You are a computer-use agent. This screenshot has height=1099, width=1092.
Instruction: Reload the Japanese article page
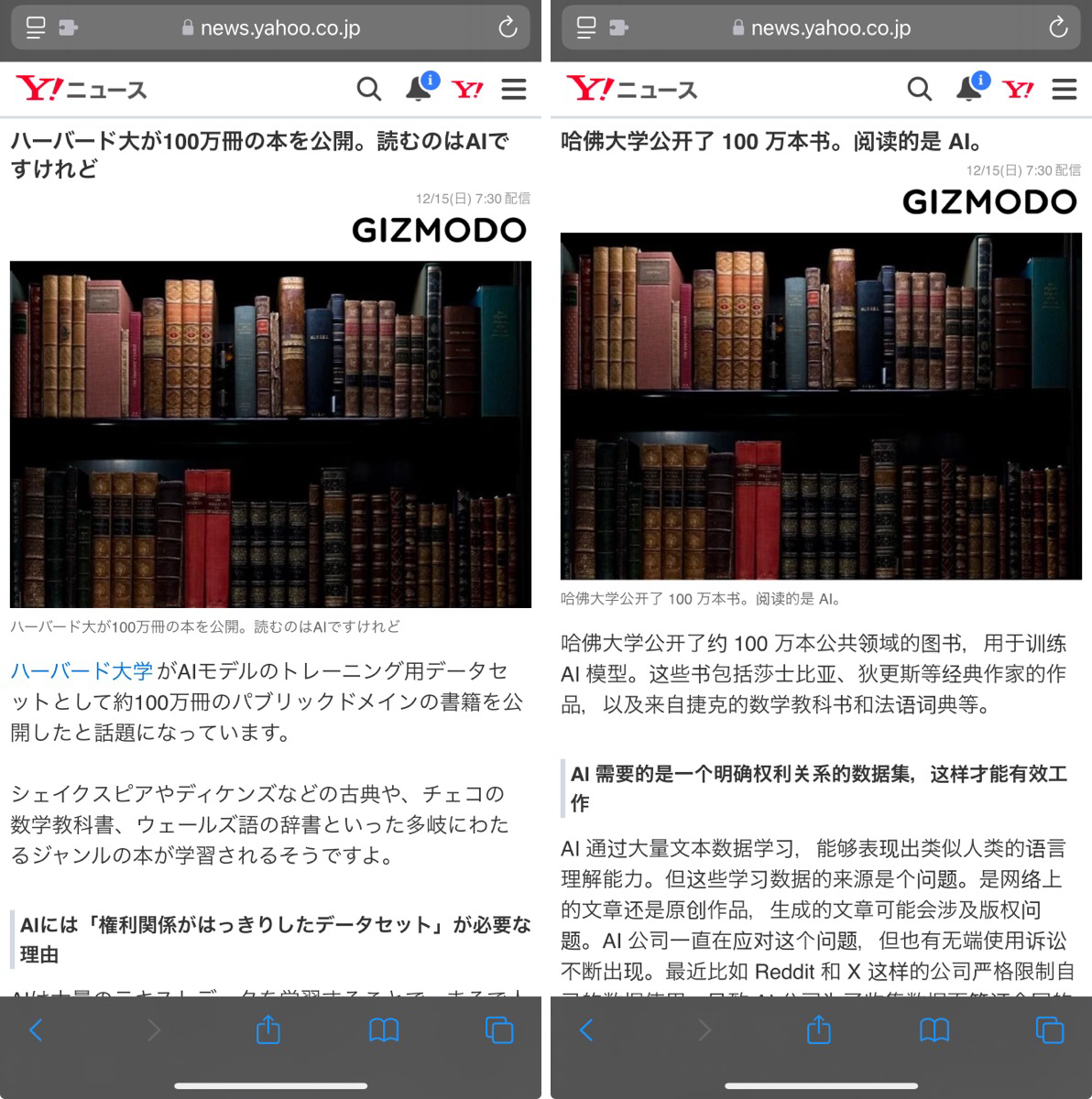[x=508, y=27]
